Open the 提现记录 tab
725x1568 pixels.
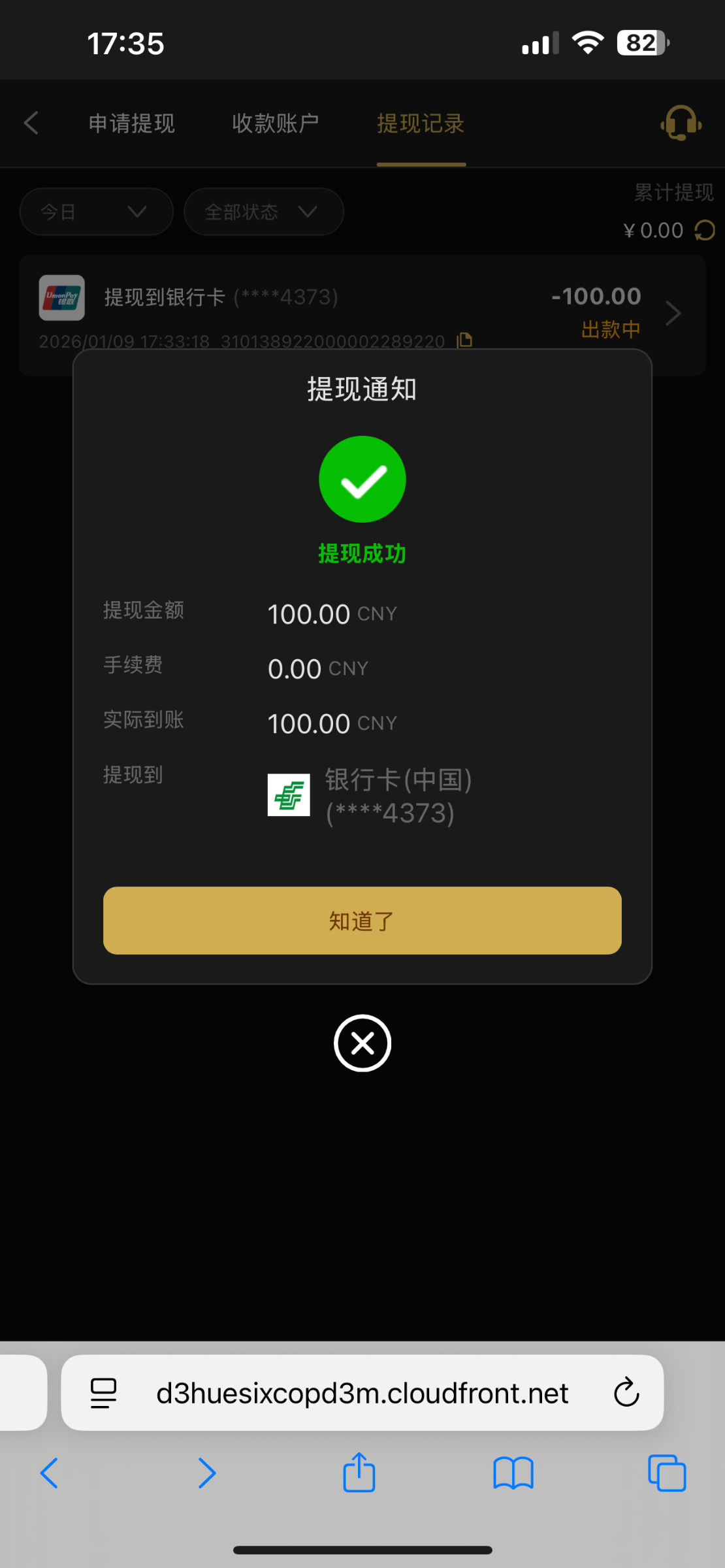pos(421,123)
